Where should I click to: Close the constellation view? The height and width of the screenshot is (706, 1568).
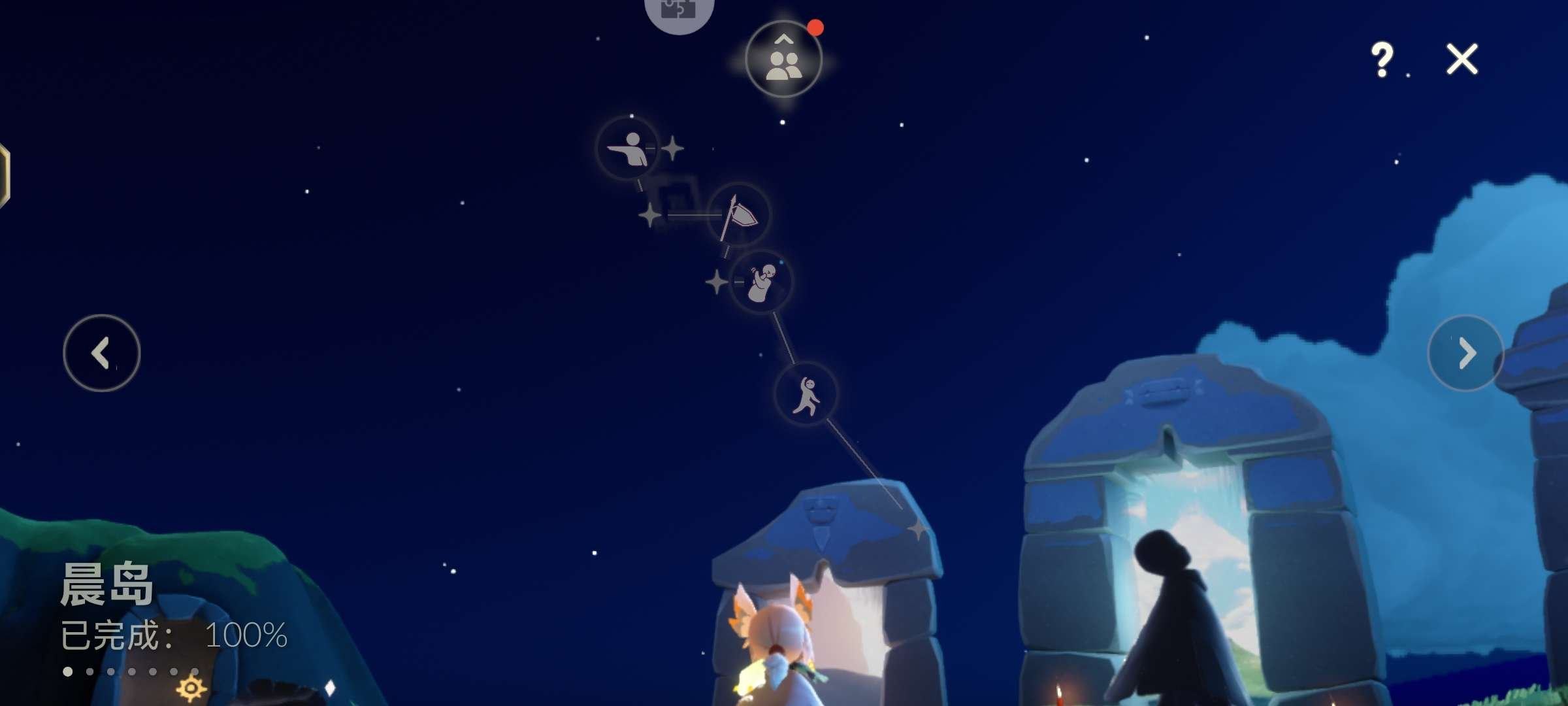(x=1462, y=59)
